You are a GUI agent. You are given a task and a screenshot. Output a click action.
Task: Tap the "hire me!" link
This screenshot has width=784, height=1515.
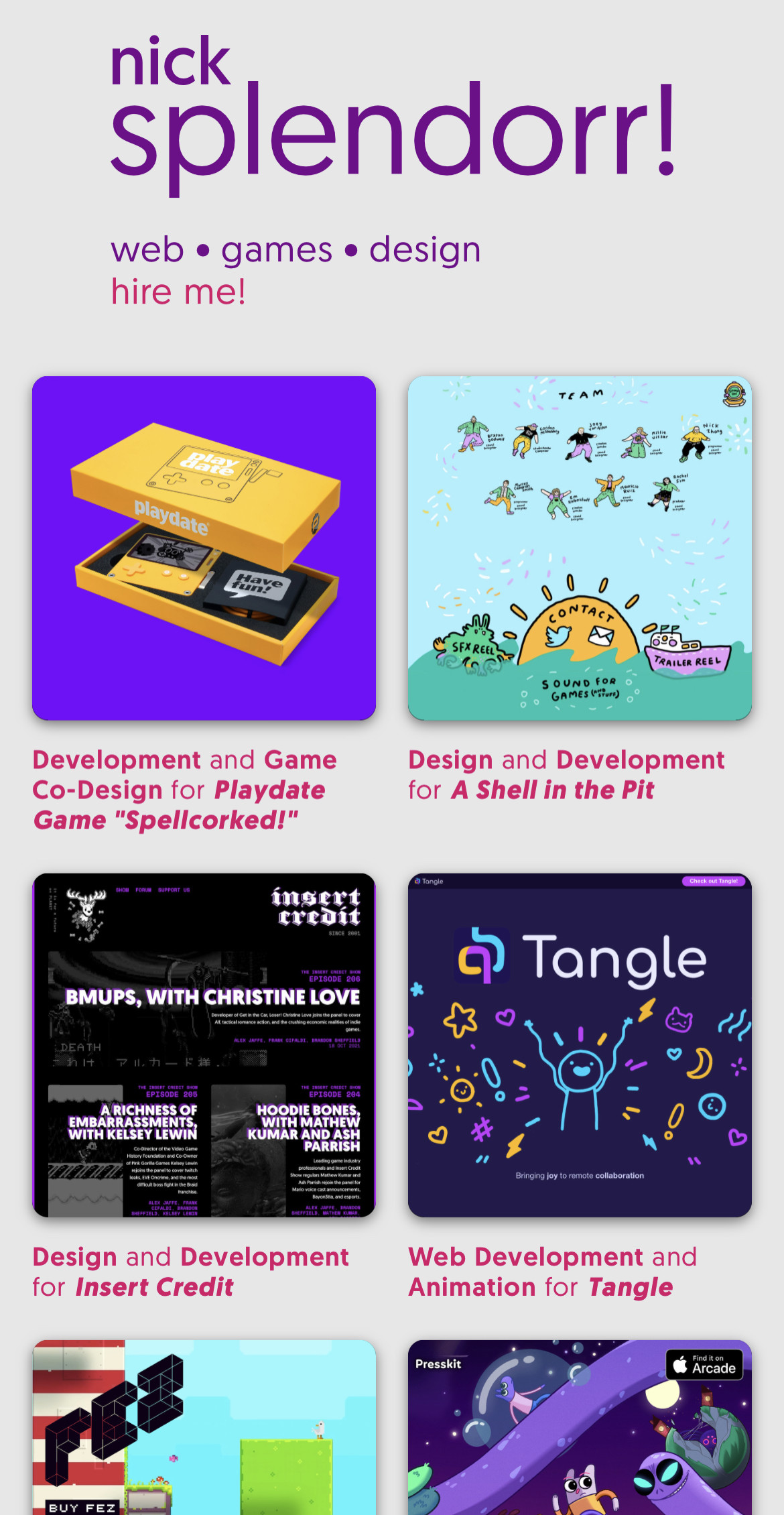[178, 292]
